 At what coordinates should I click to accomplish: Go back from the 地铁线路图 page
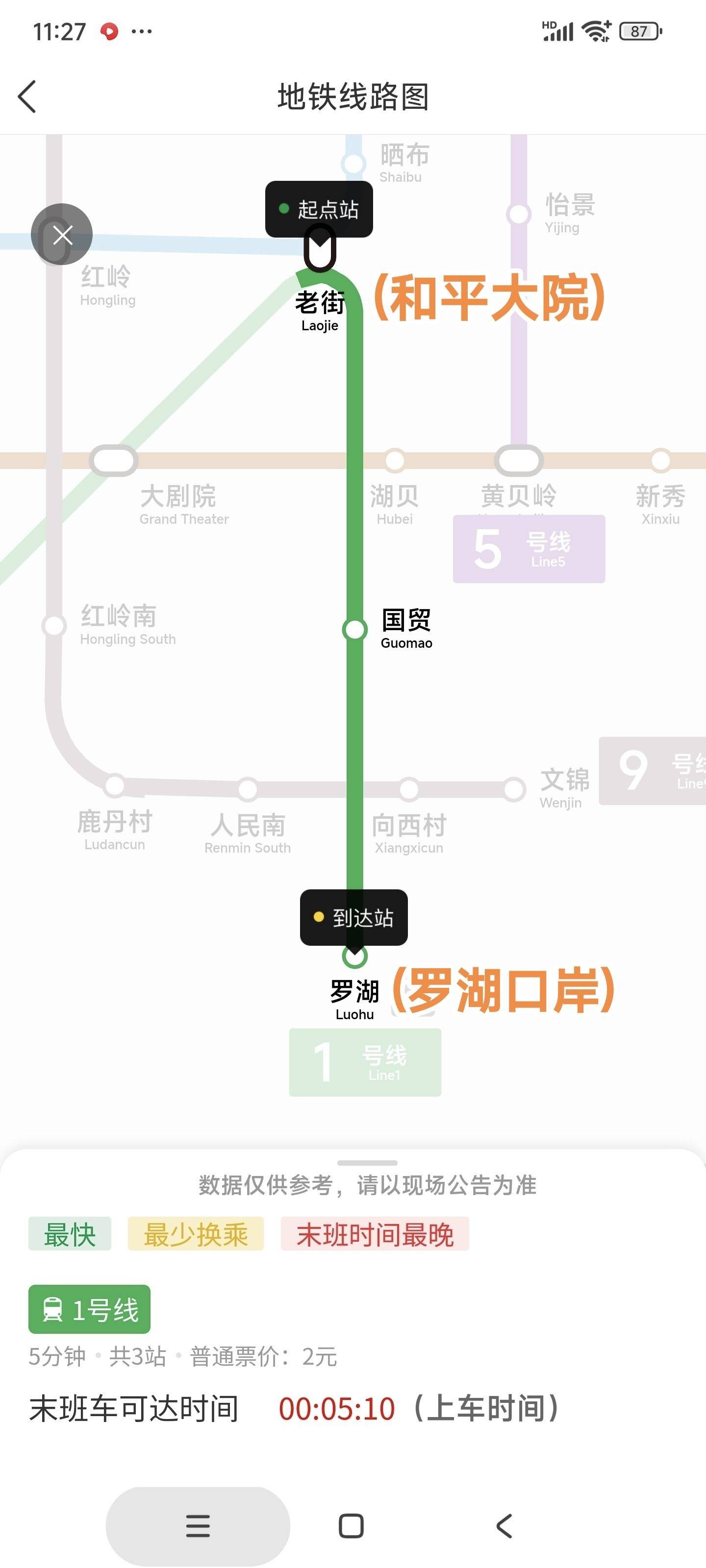pyautogui.click(x=27, y=96)
